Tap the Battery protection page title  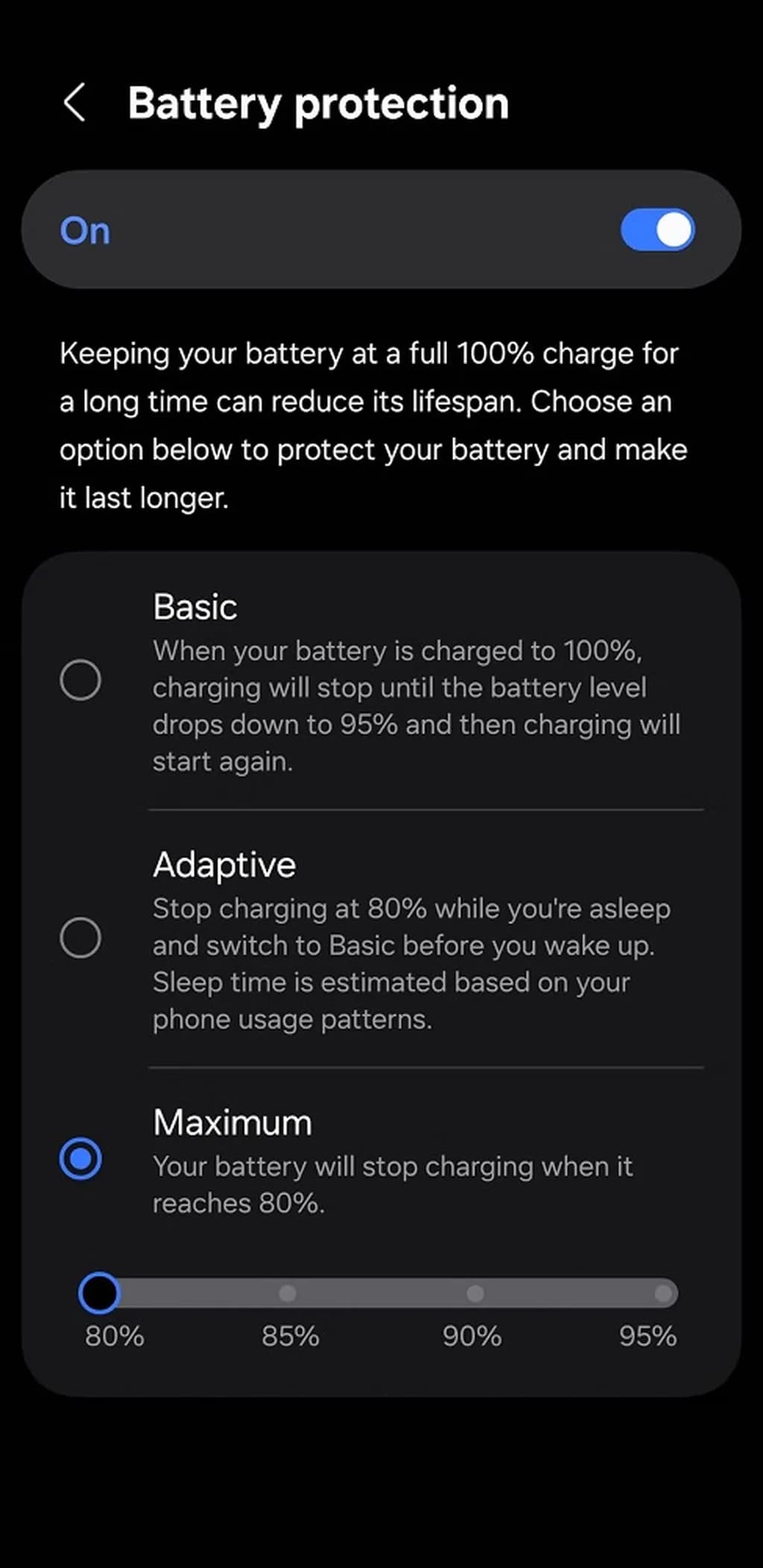(x=317, y=103)
